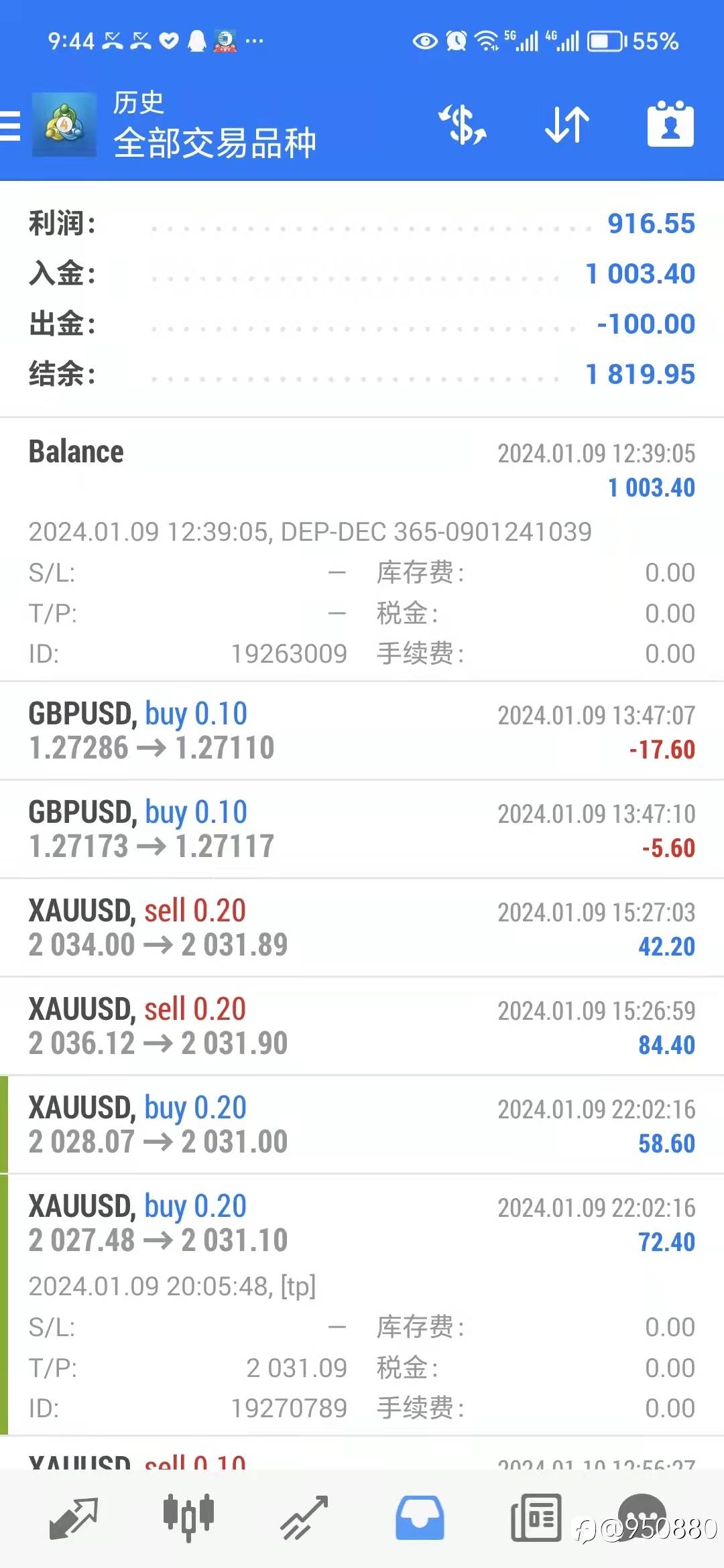Image resolution: width=724 pixels, height=1568 pixels.
Task: Switch to the trade tab
Action: [x=304, y=1518]
